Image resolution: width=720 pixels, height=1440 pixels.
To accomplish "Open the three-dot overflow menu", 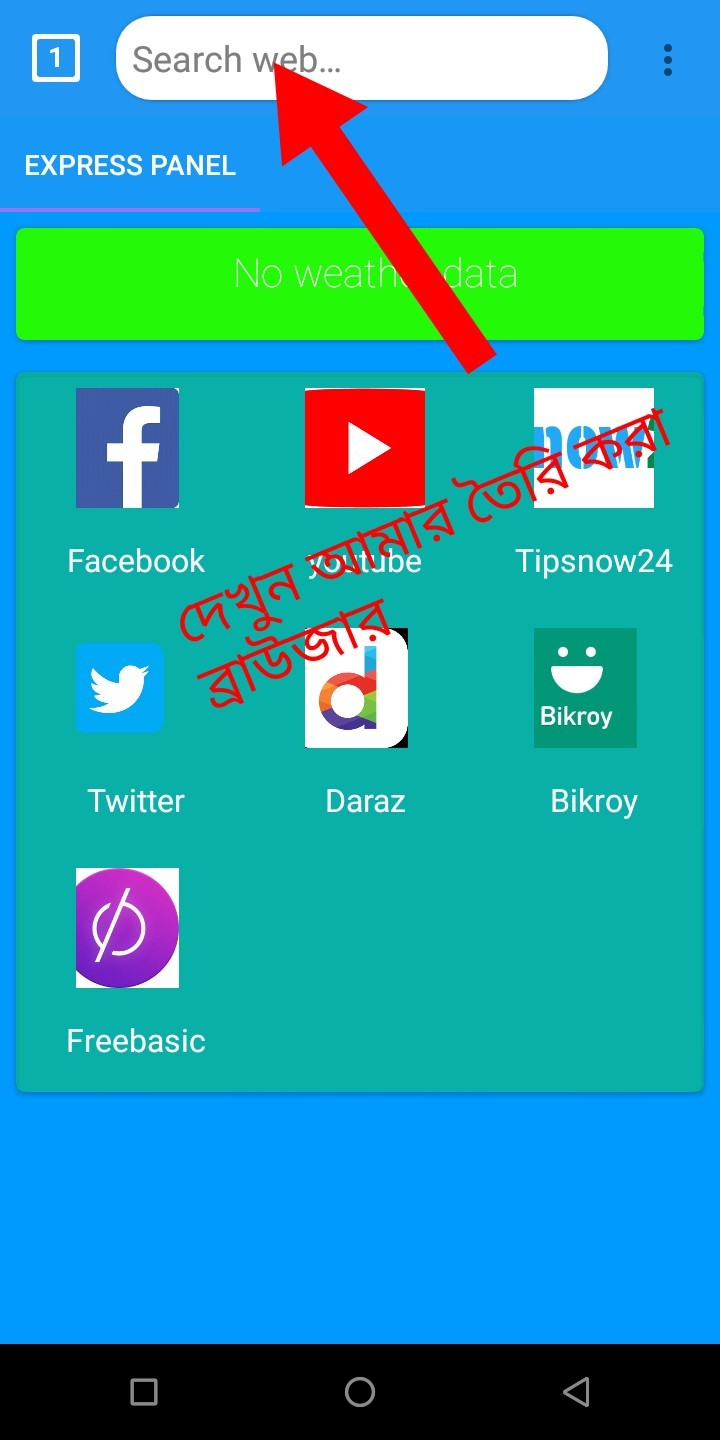I will 668,60.
